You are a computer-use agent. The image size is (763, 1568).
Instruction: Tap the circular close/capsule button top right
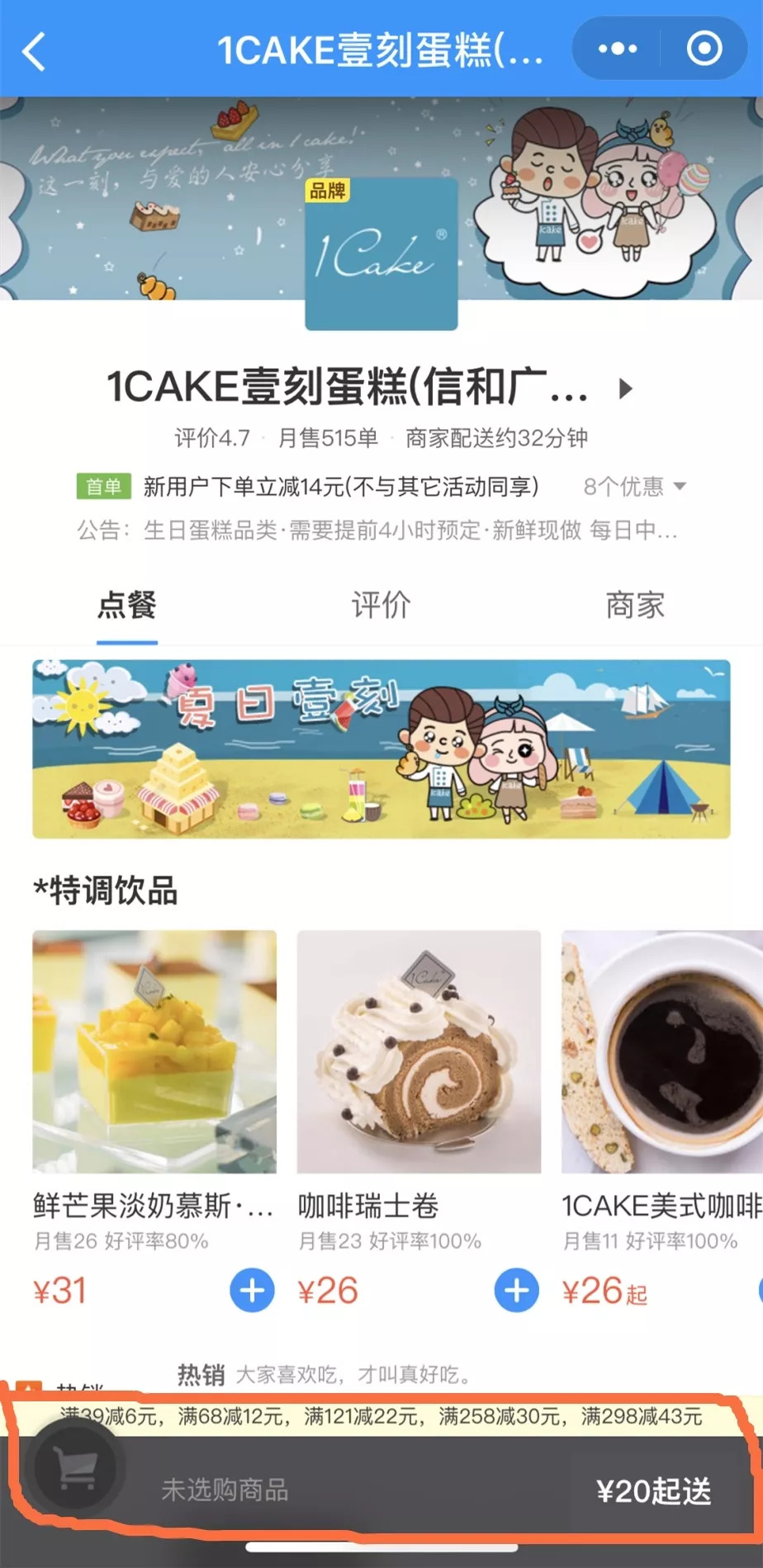[704, 48]
